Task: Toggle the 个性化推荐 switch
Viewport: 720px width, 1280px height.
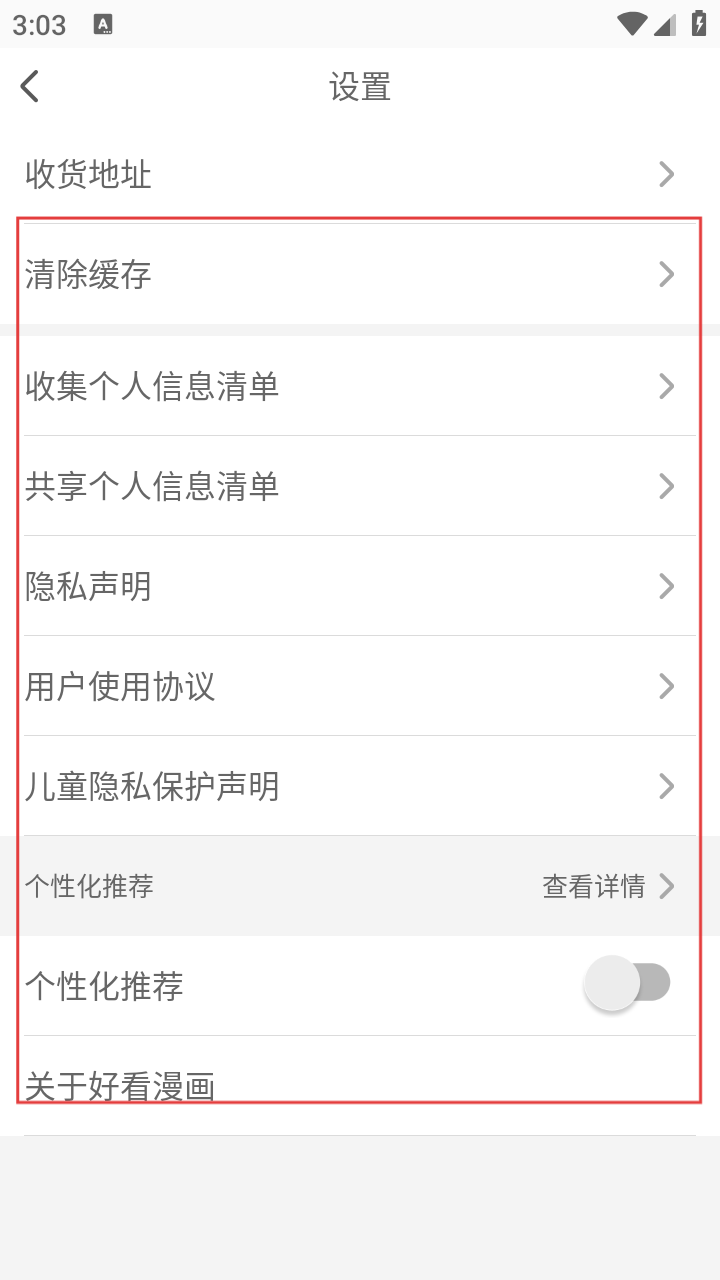Action: click(x=627, y=984)
